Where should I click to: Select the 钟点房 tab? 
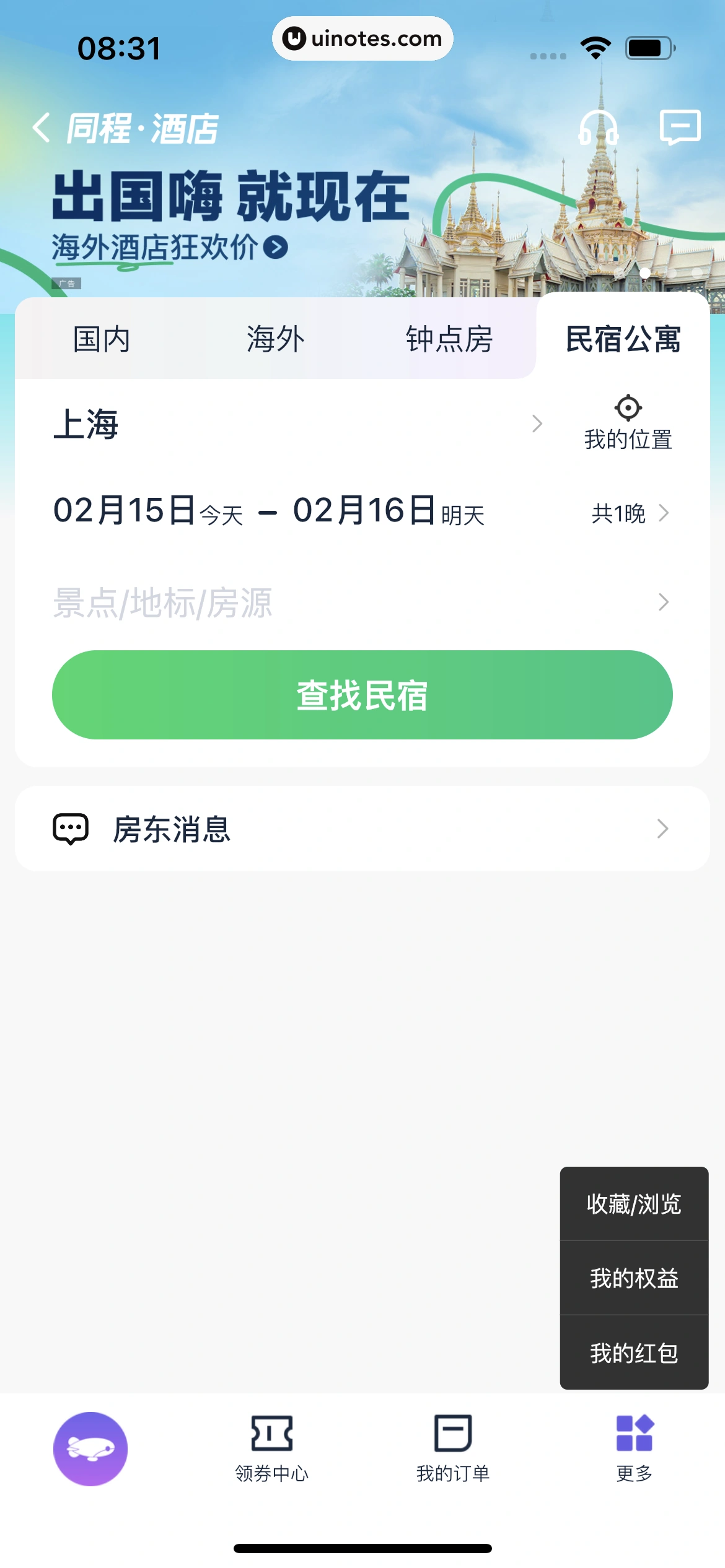[x=449, y=339]
